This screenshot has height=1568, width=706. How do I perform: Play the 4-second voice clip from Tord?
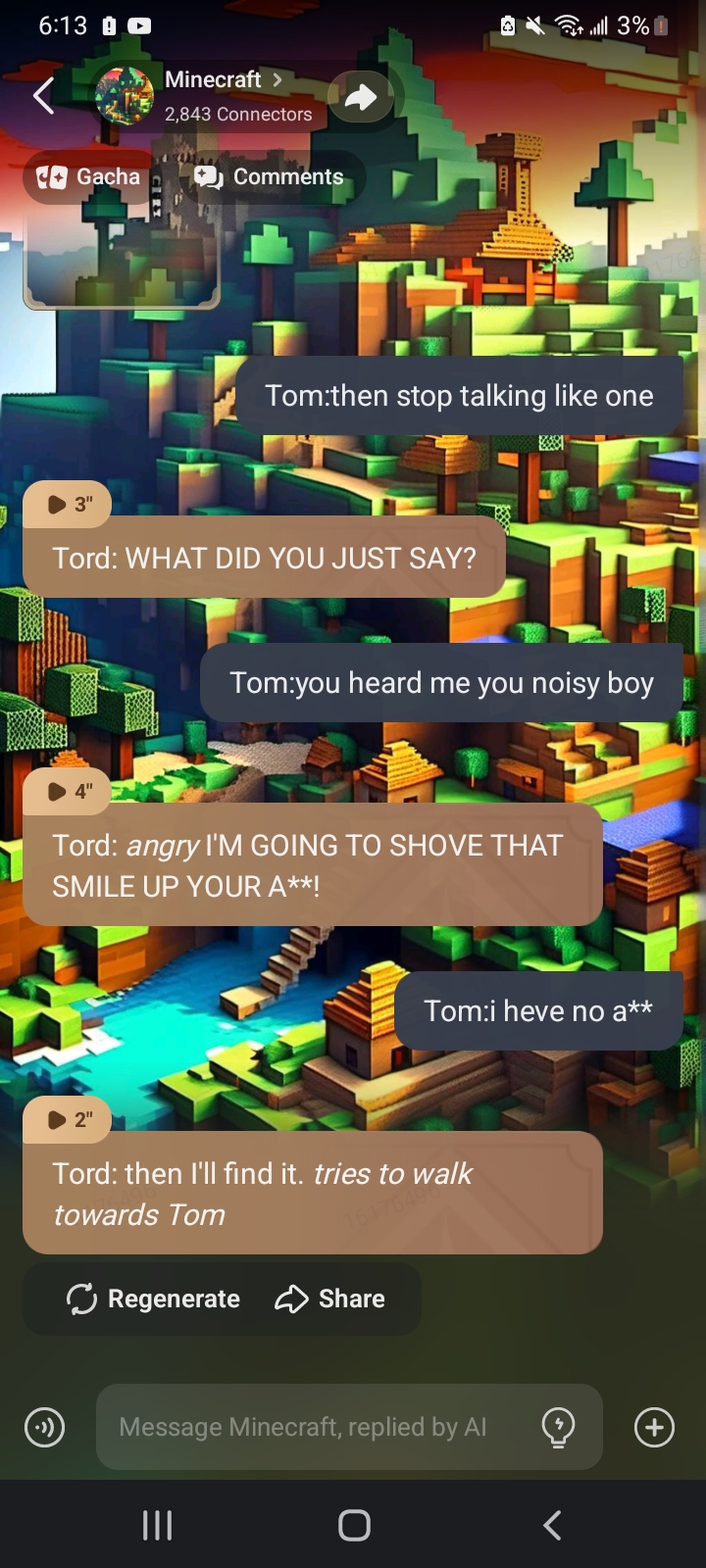pyautogui.click(x=68, y=791)
